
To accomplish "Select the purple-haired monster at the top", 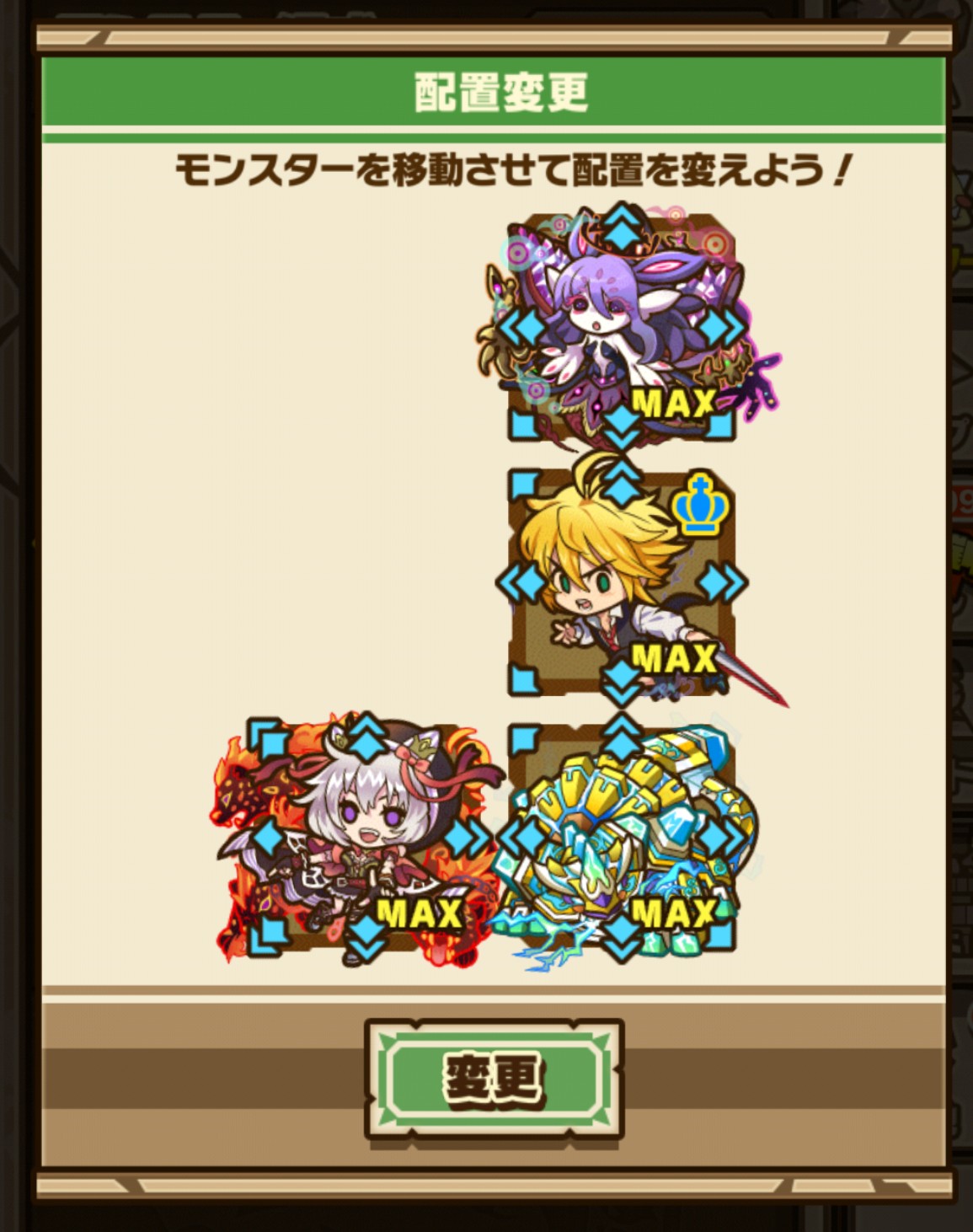I will click(x=621, y=327).
